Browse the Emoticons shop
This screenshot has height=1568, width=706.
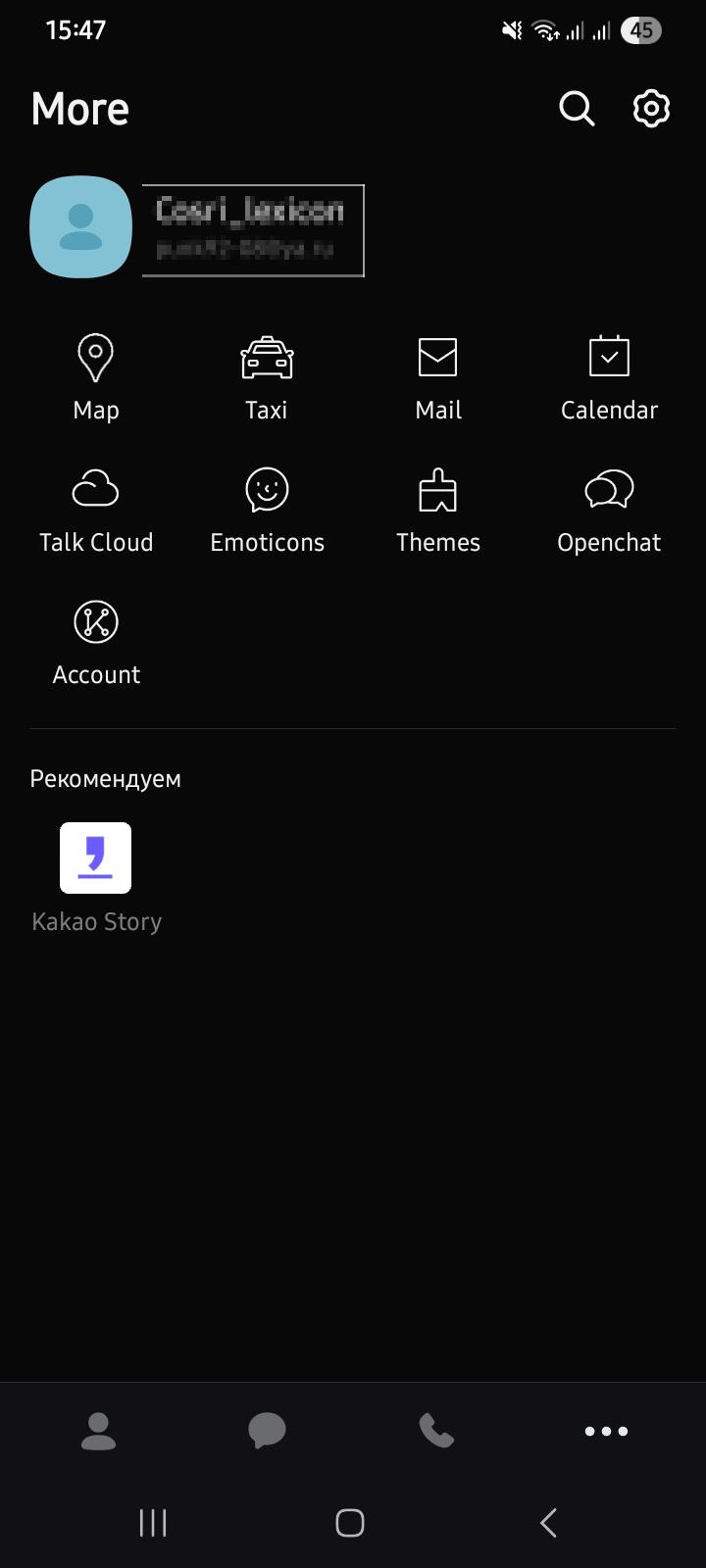pos(267,510)
